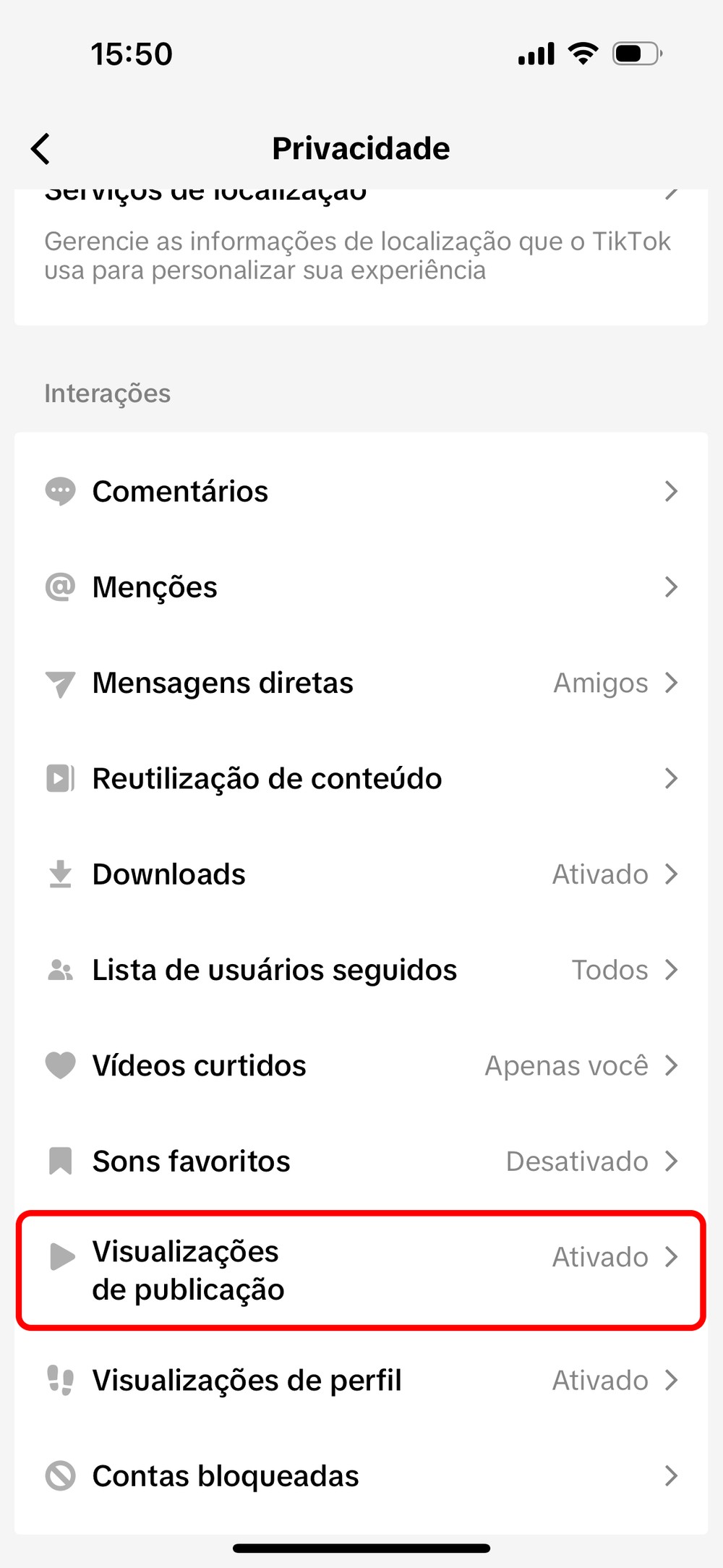Viewport: 723px width, 1568px height.
Task: Open Comentários settings
Action: click(x=361, y=492)
